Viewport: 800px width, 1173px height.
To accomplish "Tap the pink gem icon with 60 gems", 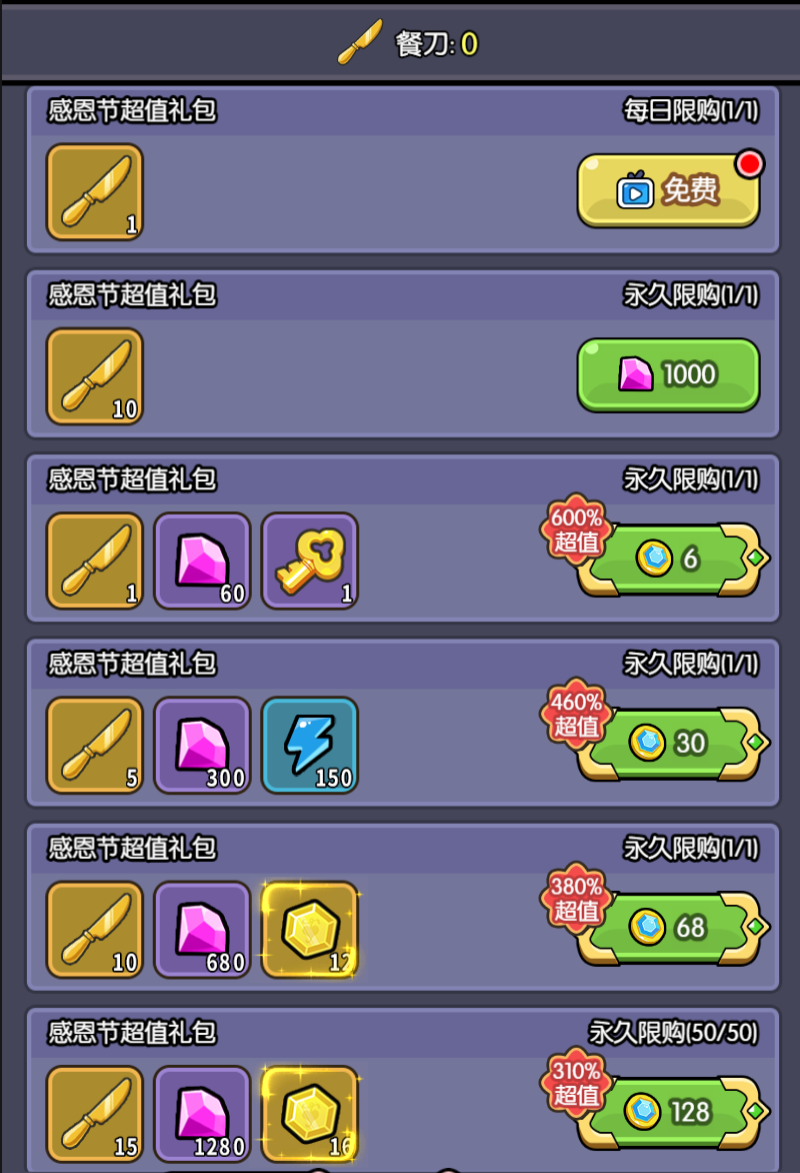I will (202, 561).
